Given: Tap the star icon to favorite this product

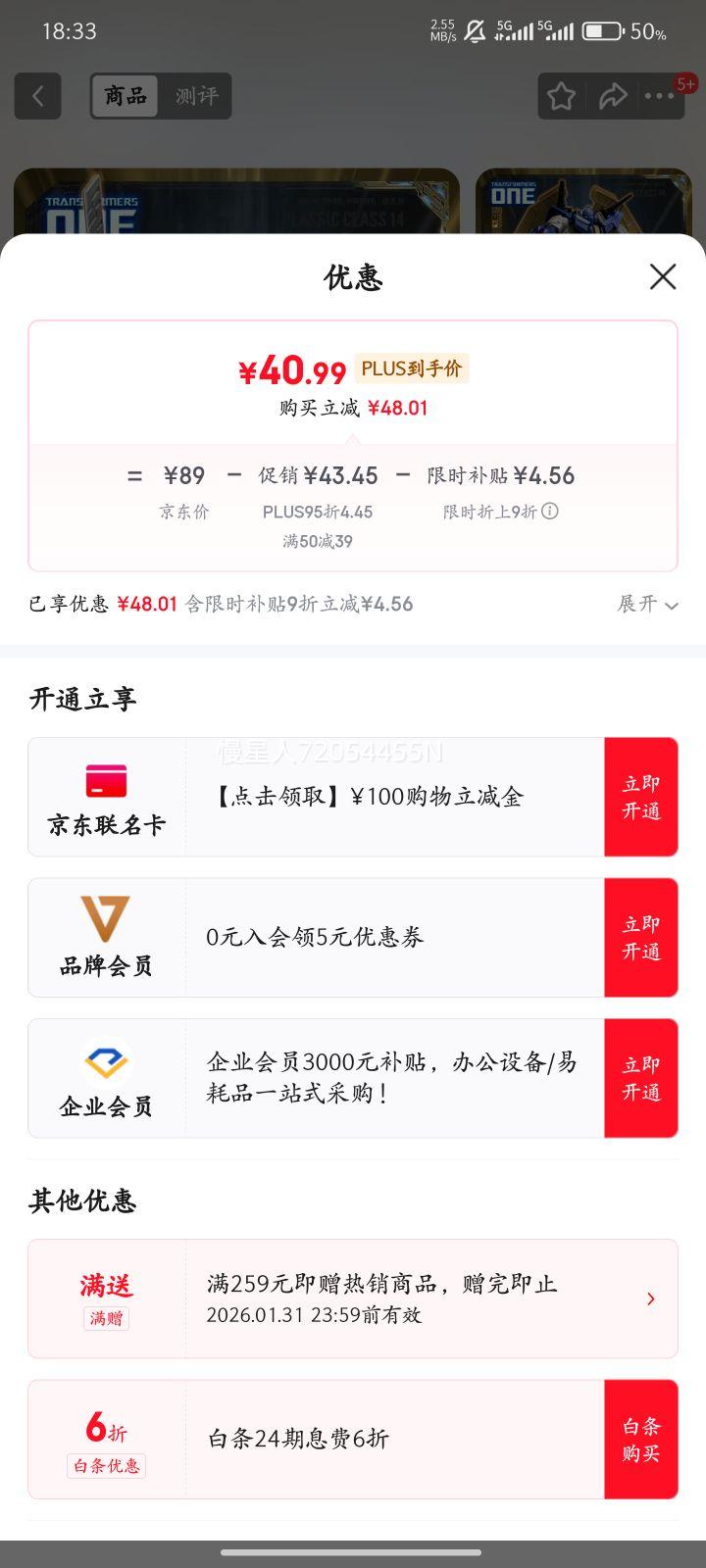Looking at the screenshot, I should 561,96.
